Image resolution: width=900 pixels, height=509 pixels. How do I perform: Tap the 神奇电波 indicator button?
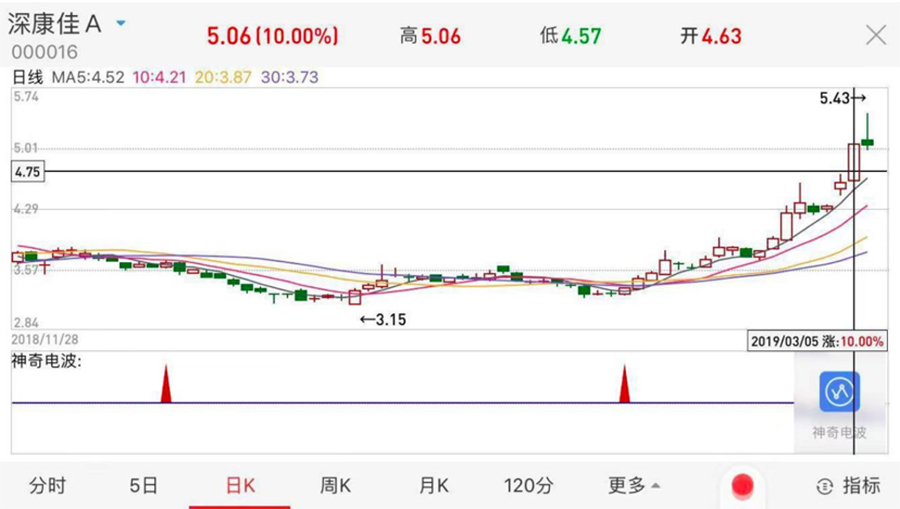pos(839,405)
